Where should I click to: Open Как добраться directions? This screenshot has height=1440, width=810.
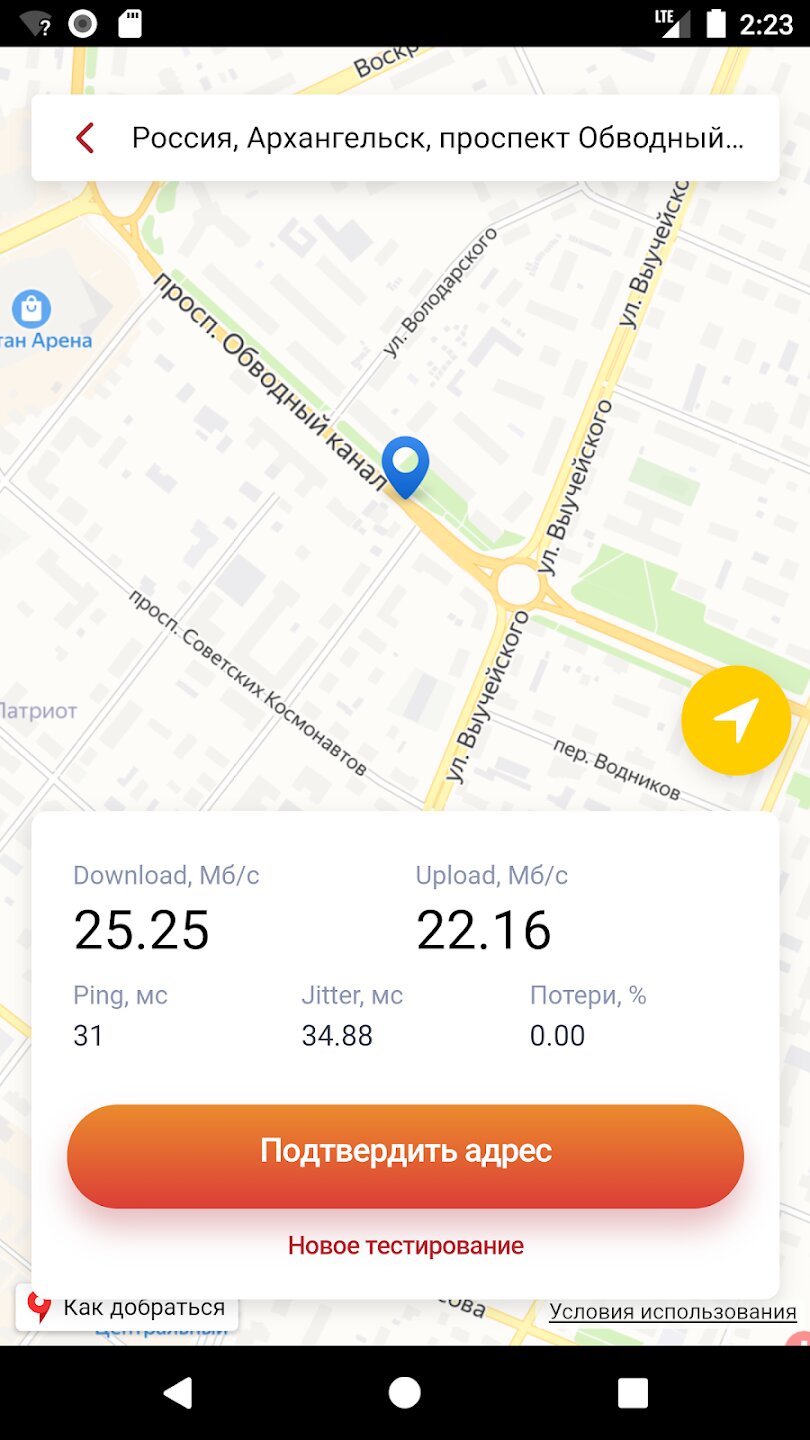pyautogui.click(x=127, y=1307)
